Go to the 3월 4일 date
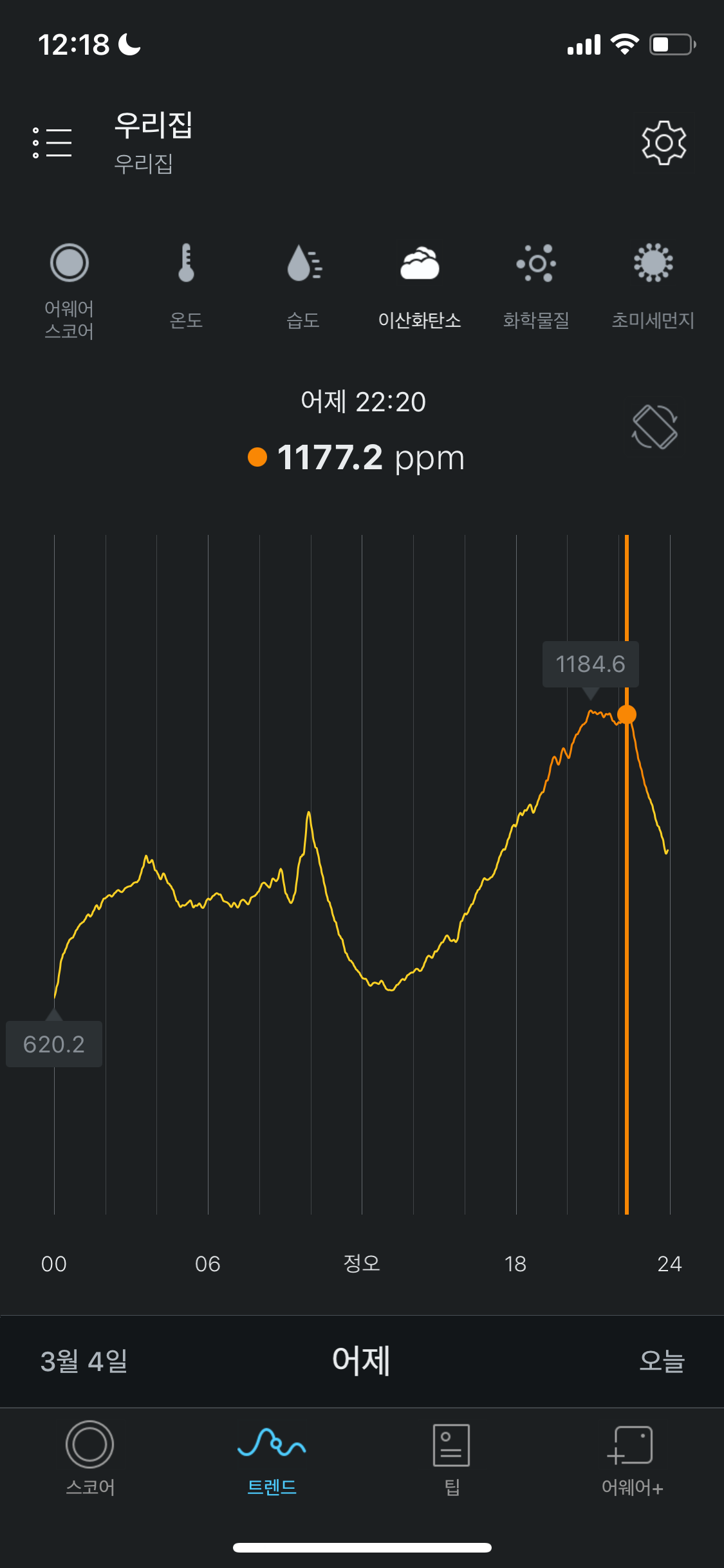Screen dimensions: 724x1568 click(84, 1361)
